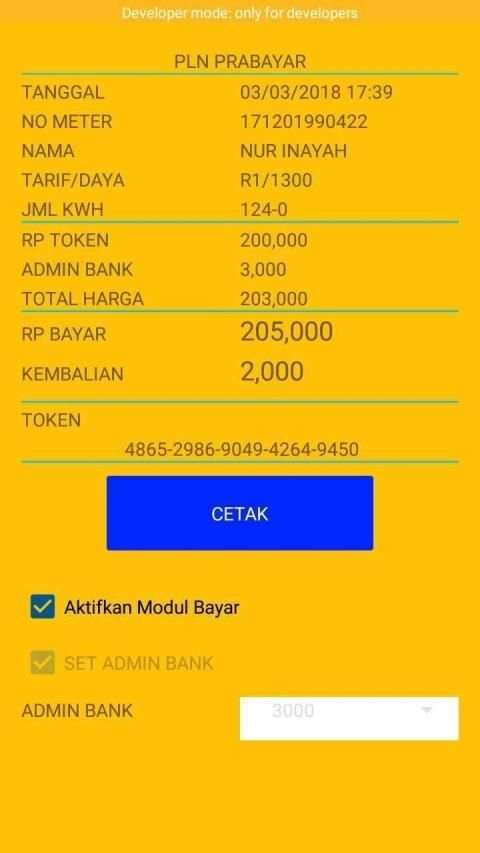Open the ADMIN BANK 3000 dropdown

tap(349, 718)
